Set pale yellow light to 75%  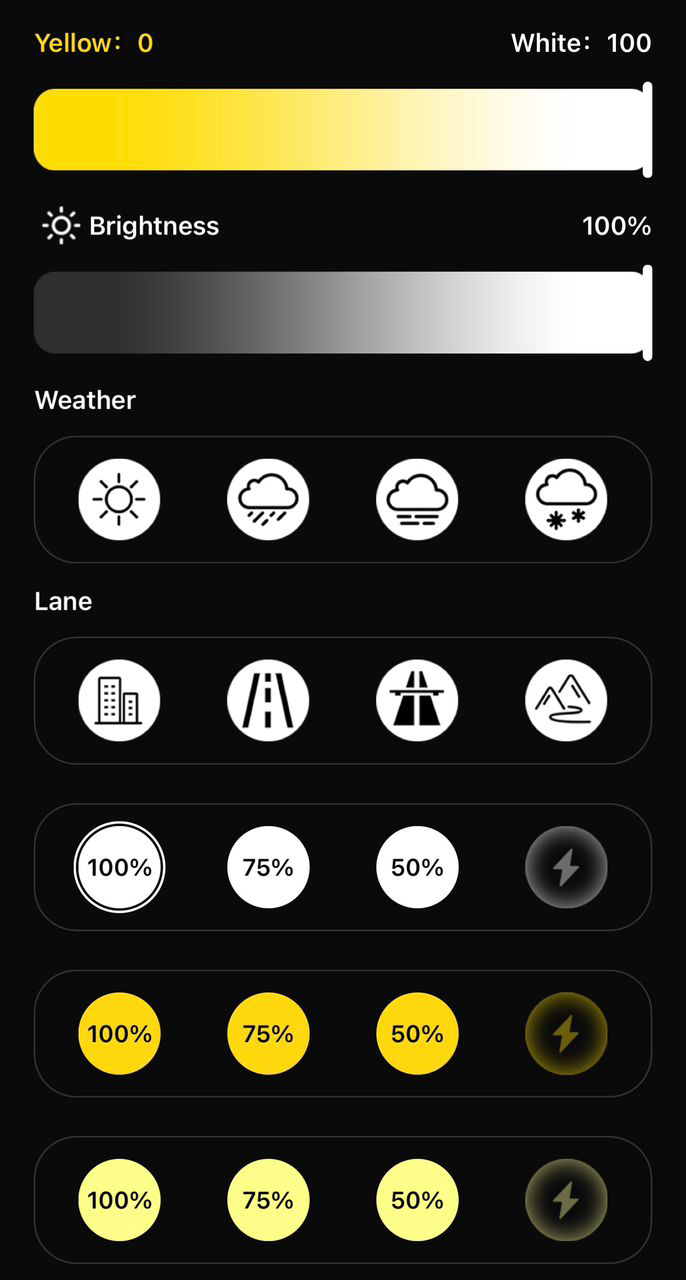(x=268, y=1200)
